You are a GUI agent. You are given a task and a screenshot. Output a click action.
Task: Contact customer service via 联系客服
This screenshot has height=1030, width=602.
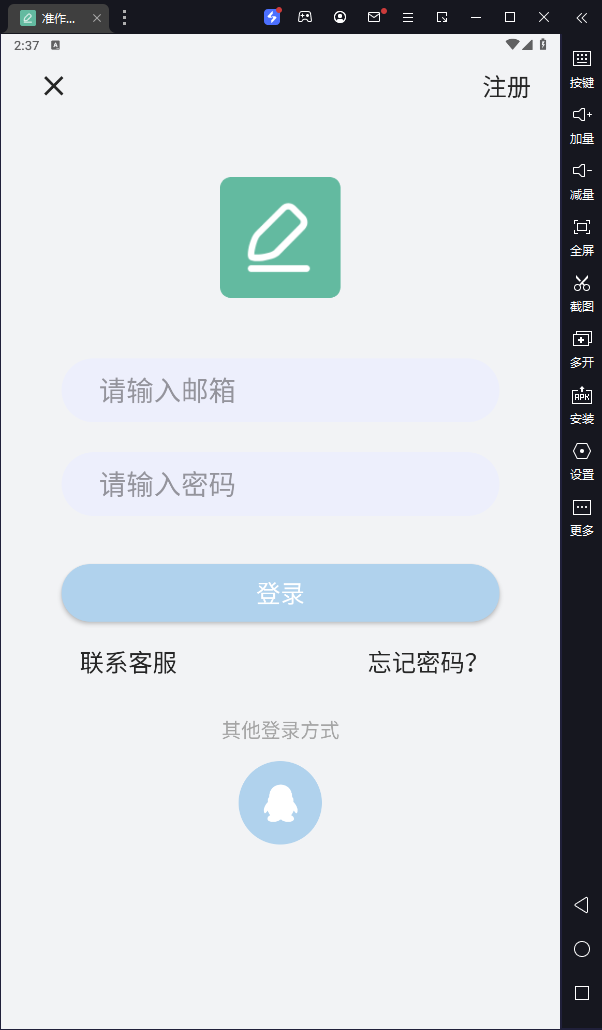click(129, 663)
